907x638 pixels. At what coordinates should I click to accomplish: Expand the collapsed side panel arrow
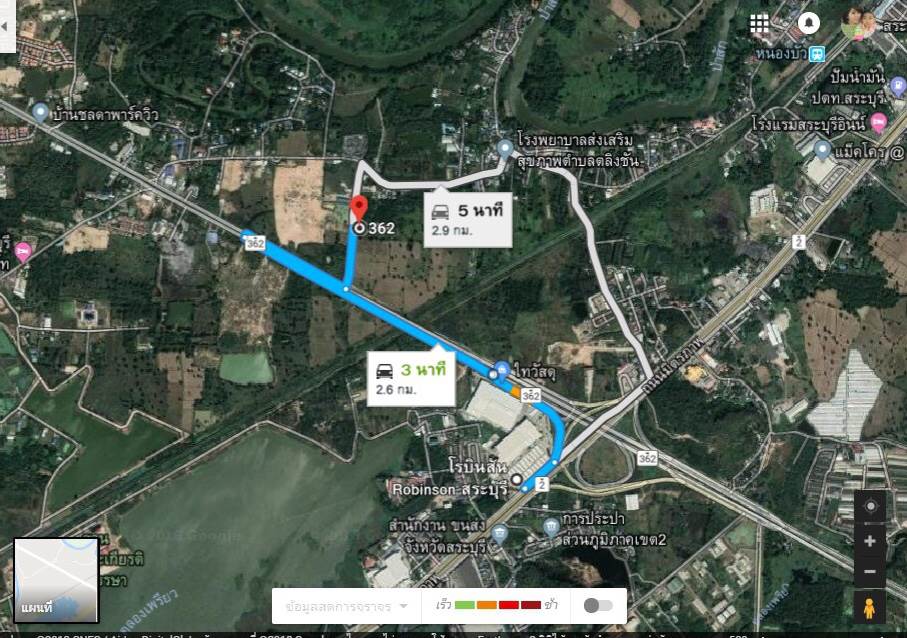6,27
